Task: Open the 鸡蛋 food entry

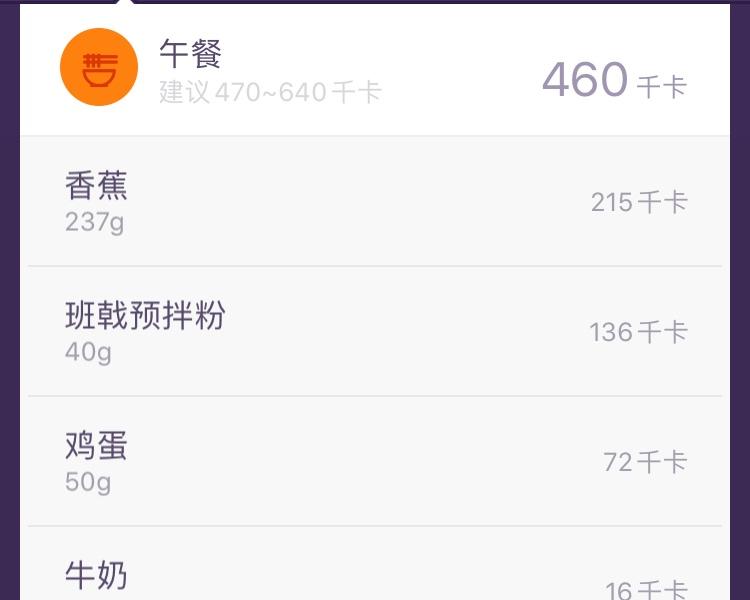Action: (x=374, y=461)
